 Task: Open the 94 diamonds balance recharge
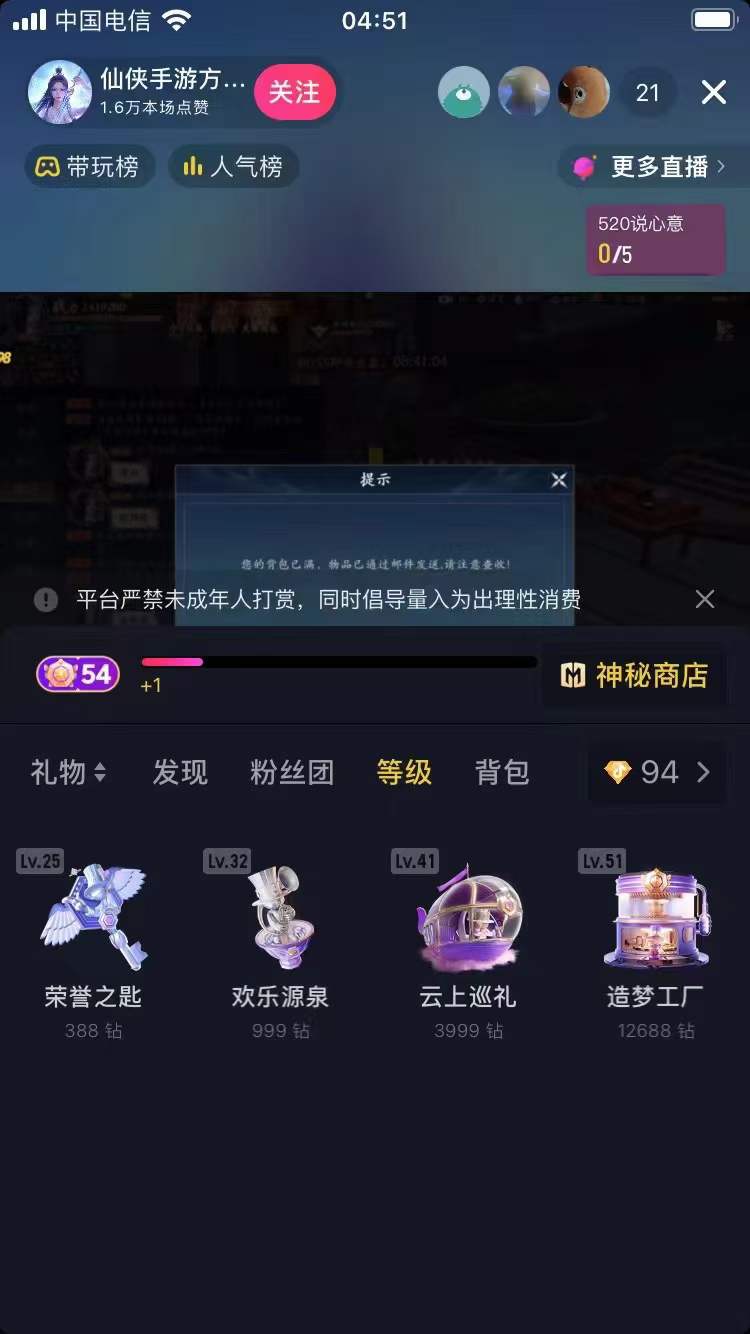(x=657, y=772)
